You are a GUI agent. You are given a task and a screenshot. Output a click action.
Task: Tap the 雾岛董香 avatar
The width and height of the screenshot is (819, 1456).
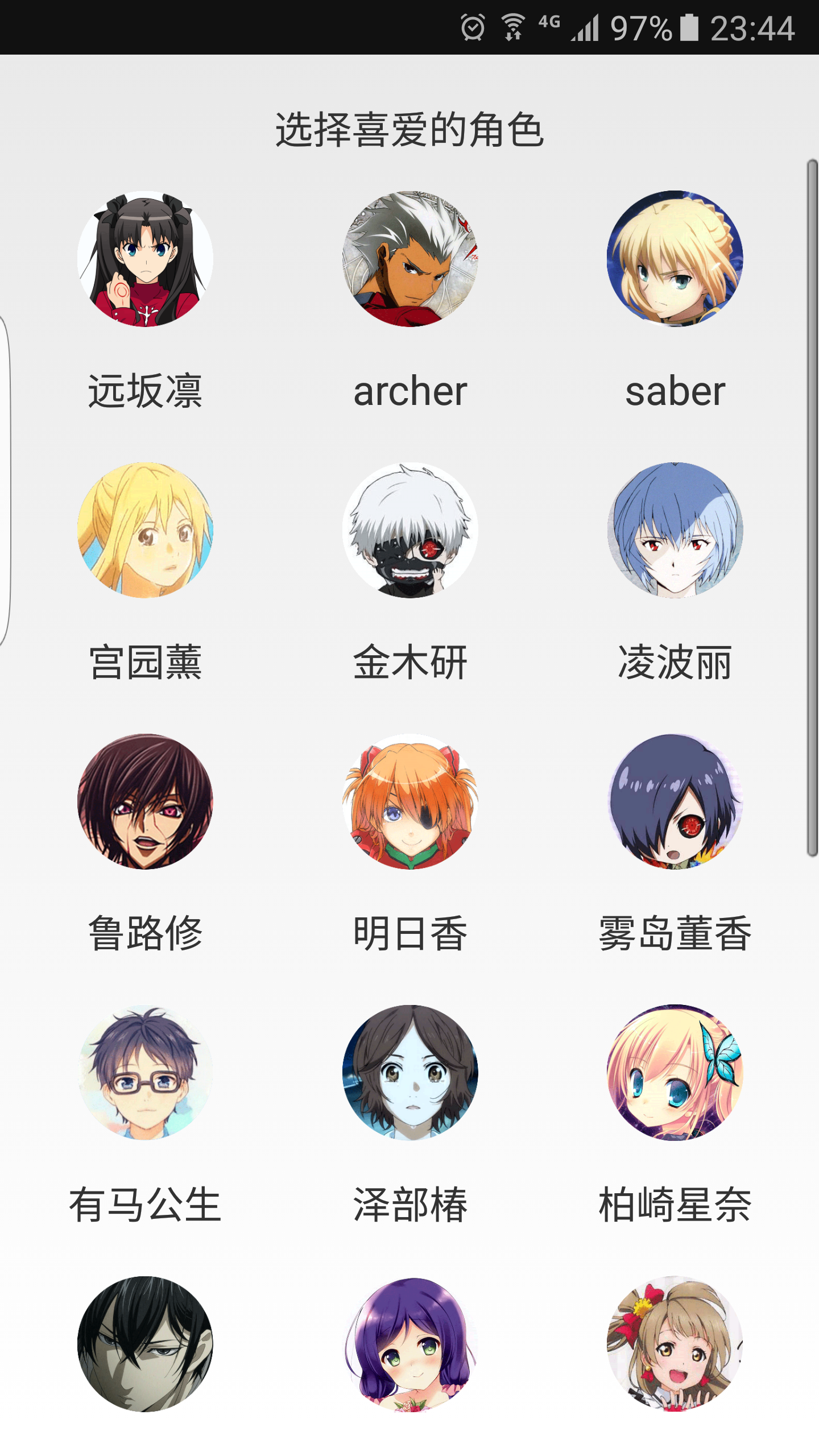point(675,801)
